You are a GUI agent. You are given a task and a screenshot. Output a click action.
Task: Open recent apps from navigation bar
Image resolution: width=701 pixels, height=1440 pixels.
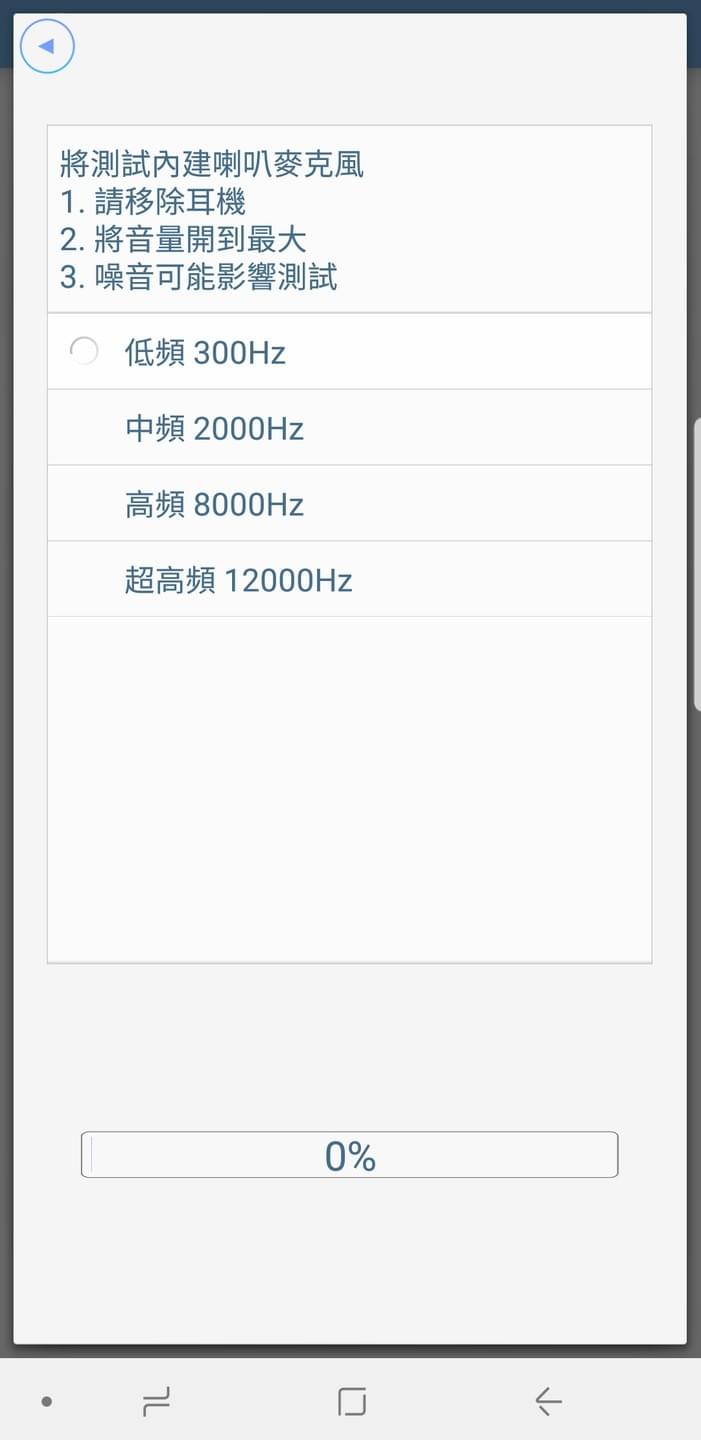pyautogui.click(x=156, y=1402)
